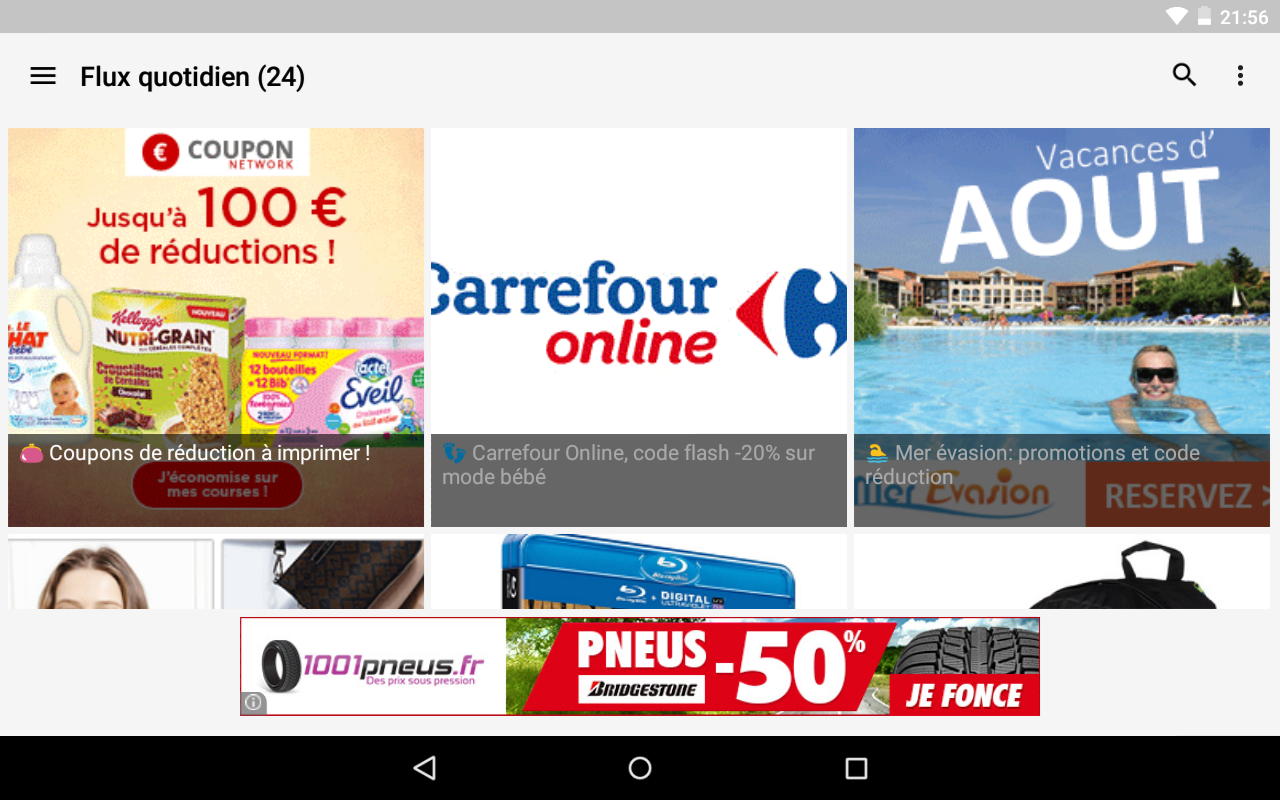
Task: Open the Mer évasion promotions card
Action: click(x=1062, y=327)
